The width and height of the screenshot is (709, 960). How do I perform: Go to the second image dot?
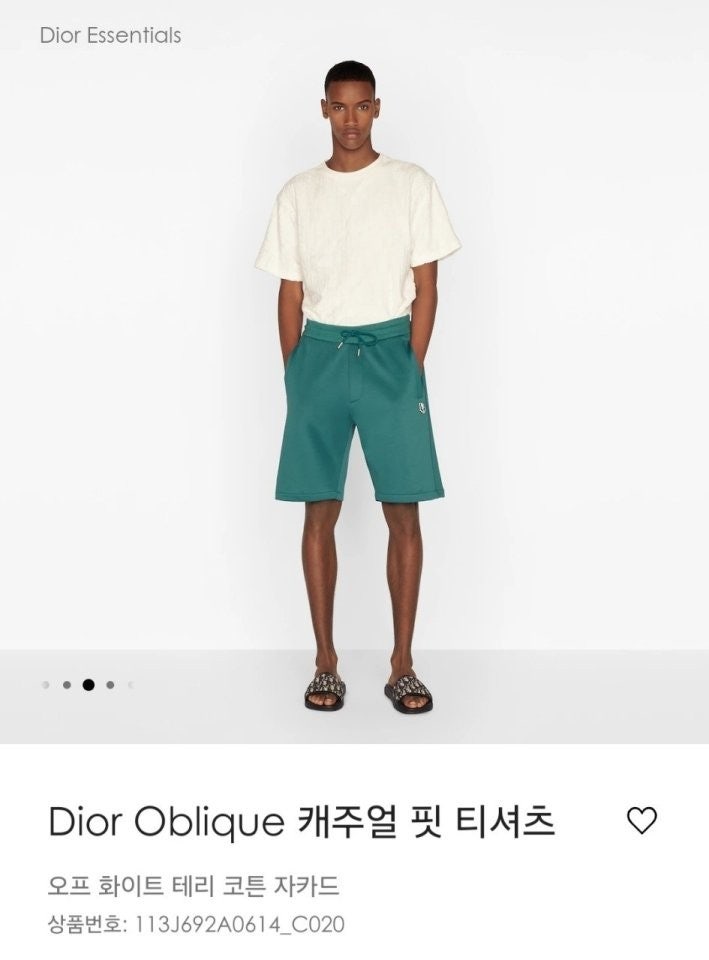66,685
